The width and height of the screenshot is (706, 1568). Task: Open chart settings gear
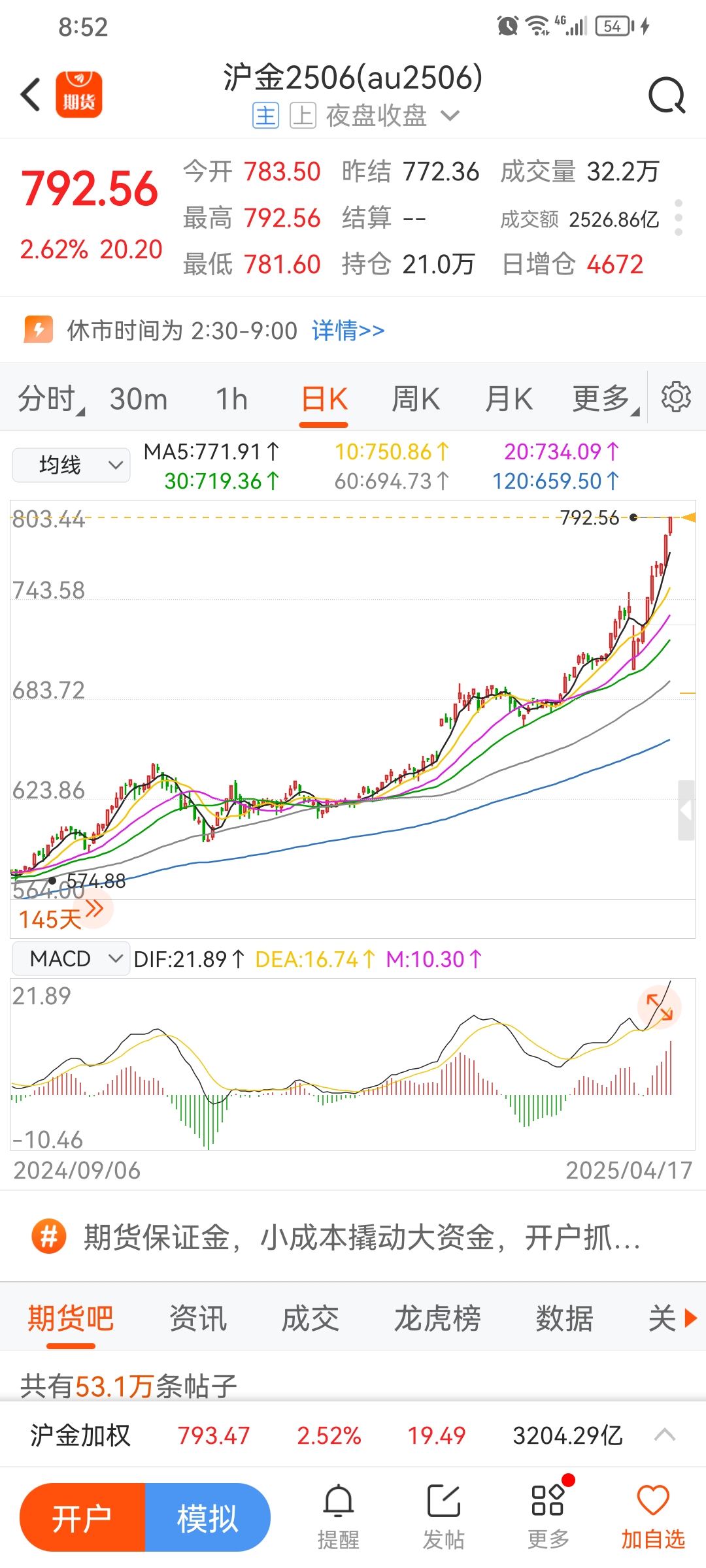(x=676, y=397)
